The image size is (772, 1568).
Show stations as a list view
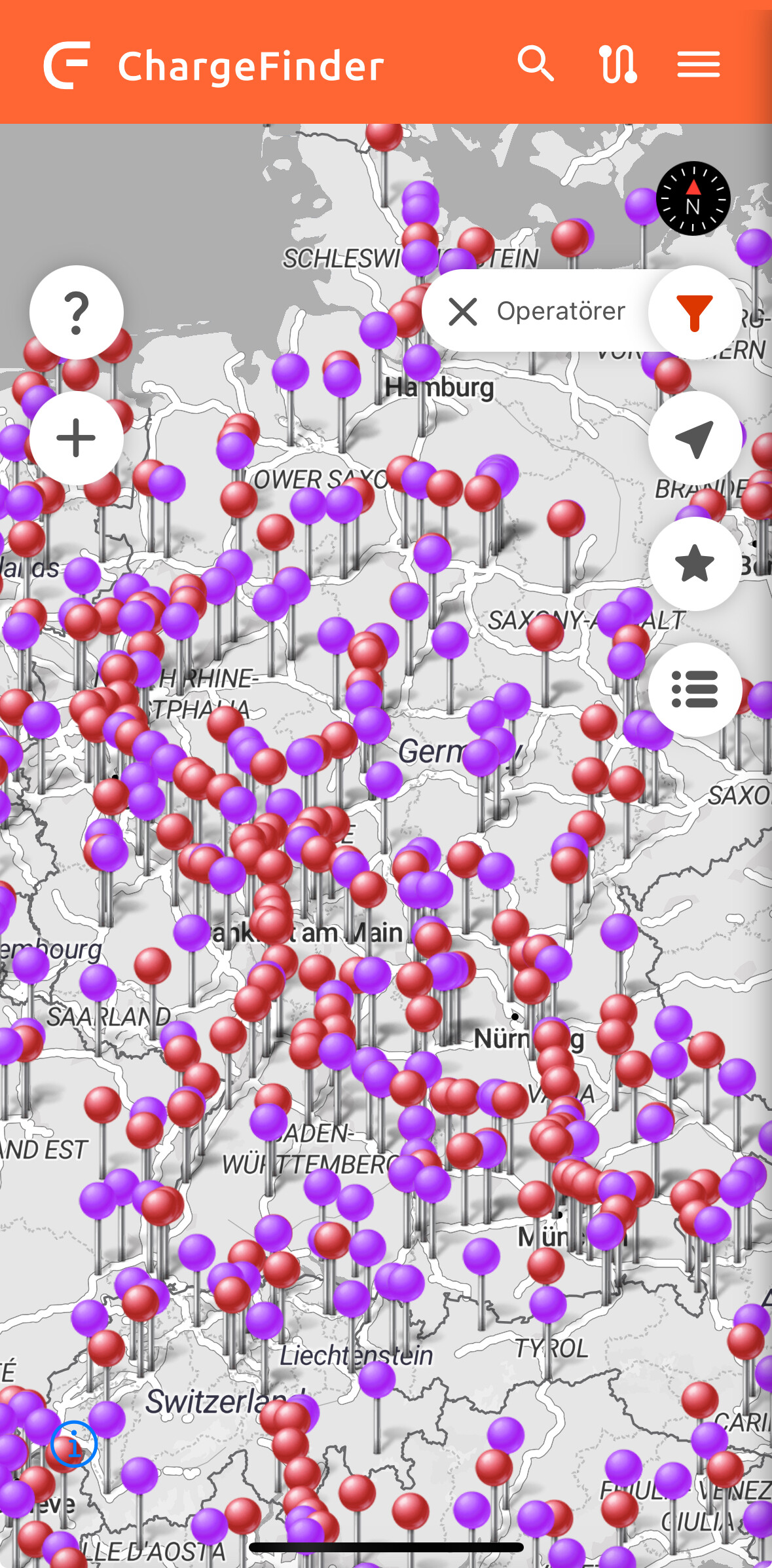click(x=695, y=689)
